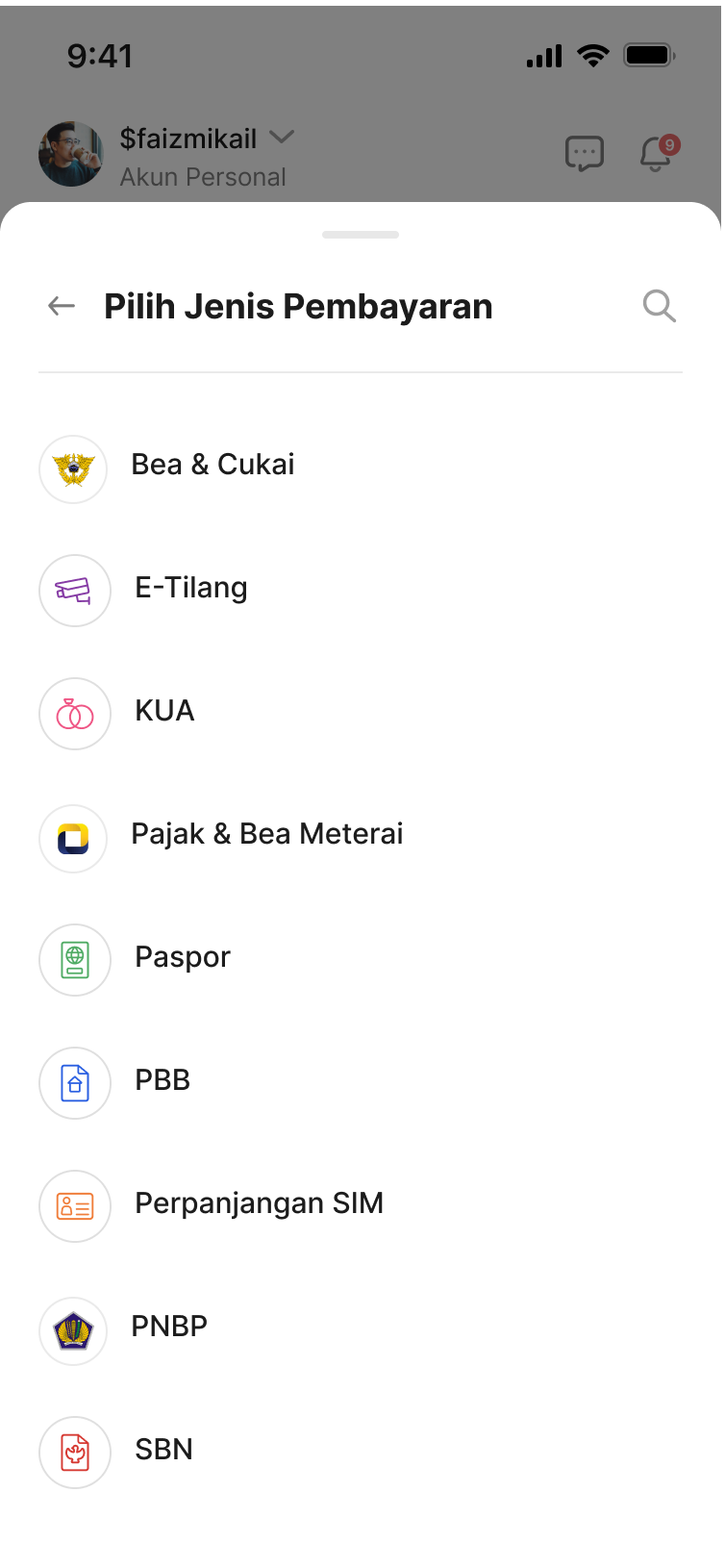Tap the PNBP emblem icon
Image resolution: width=725 pixels, height=1568 pixels.
pos(73,1331)
